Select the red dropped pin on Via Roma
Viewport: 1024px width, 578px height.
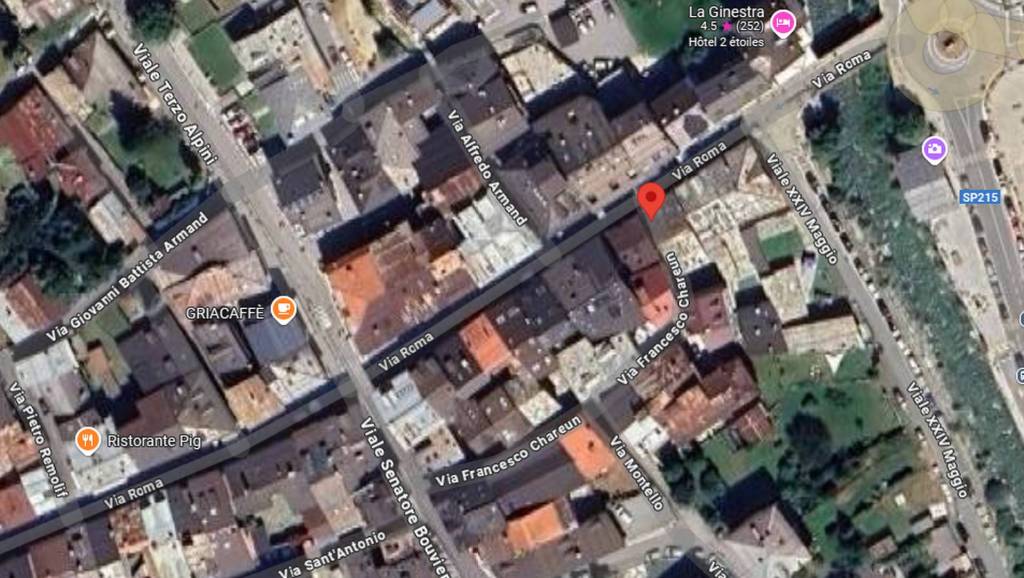point(651,200)
